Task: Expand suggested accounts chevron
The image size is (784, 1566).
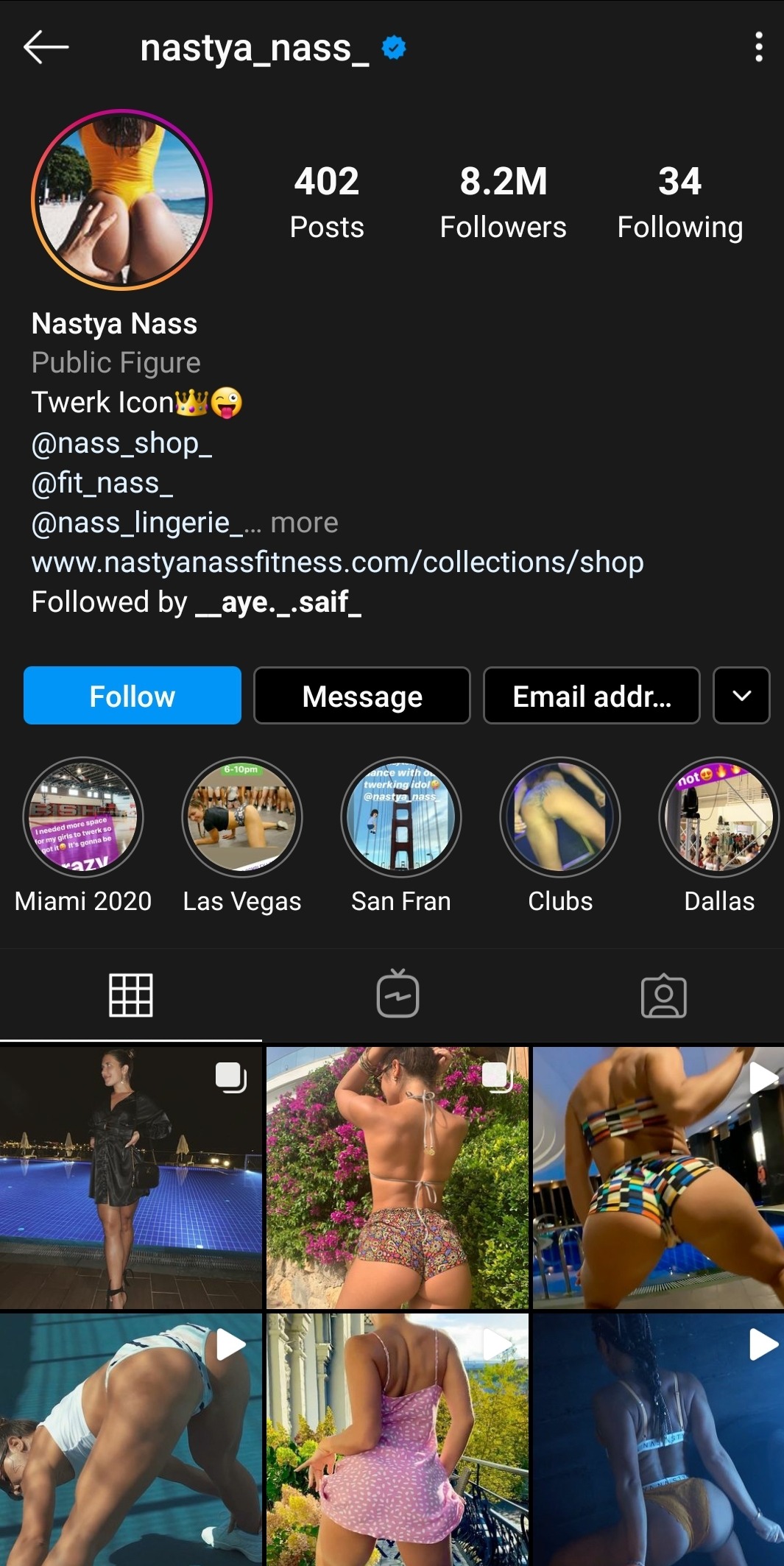Action: [741, 696]
